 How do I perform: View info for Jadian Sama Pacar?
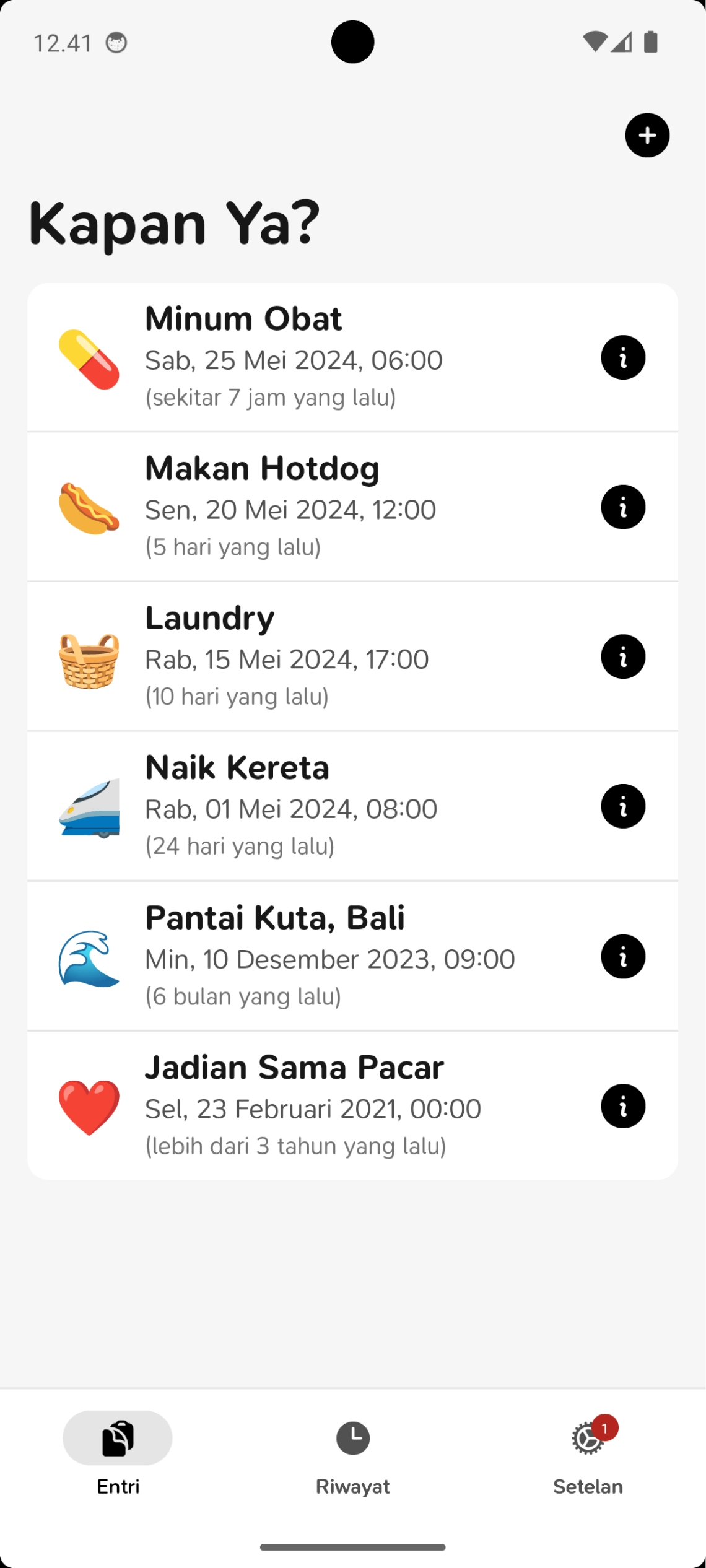coord(623,1106)
